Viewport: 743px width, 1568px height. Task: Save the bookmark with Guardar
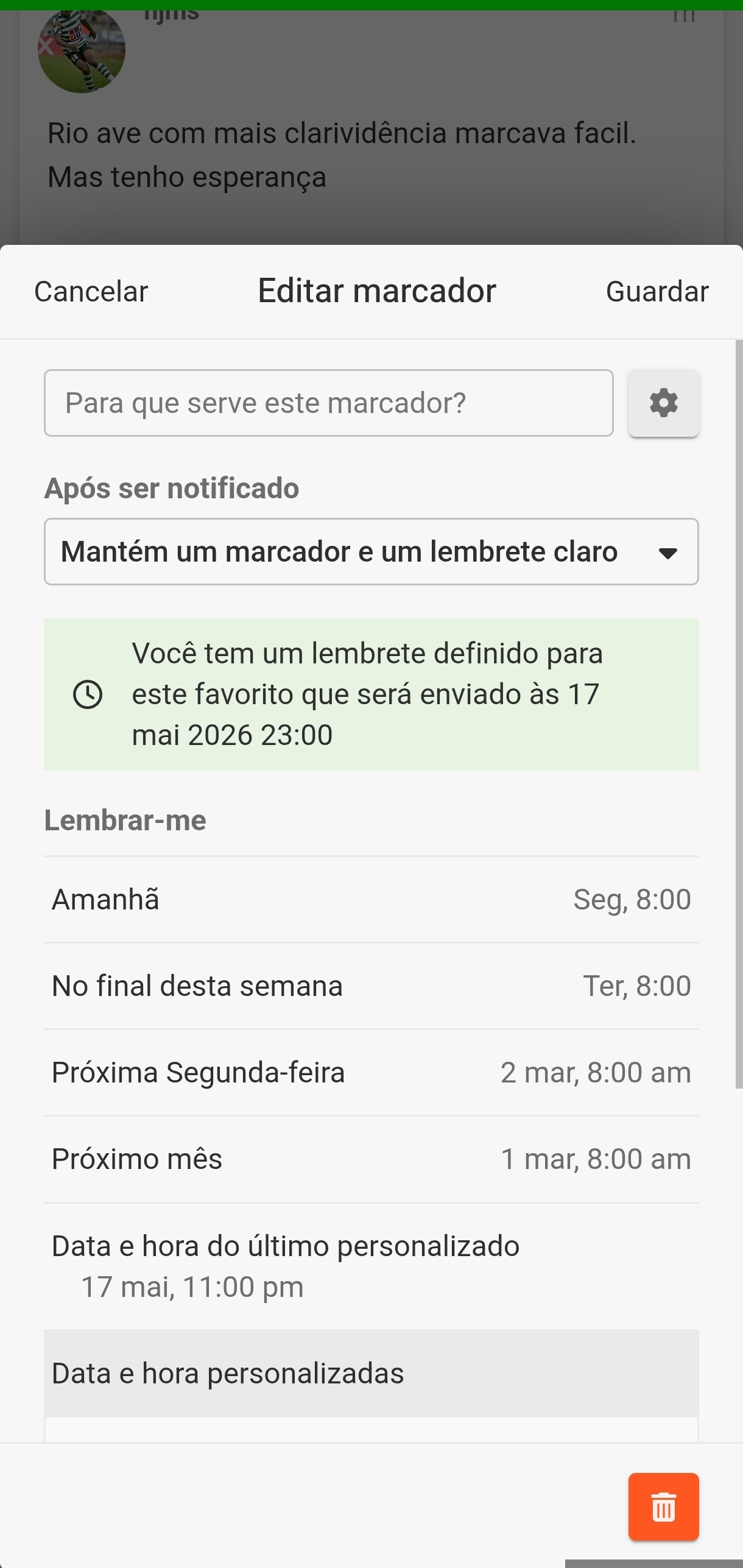(657, 291)
